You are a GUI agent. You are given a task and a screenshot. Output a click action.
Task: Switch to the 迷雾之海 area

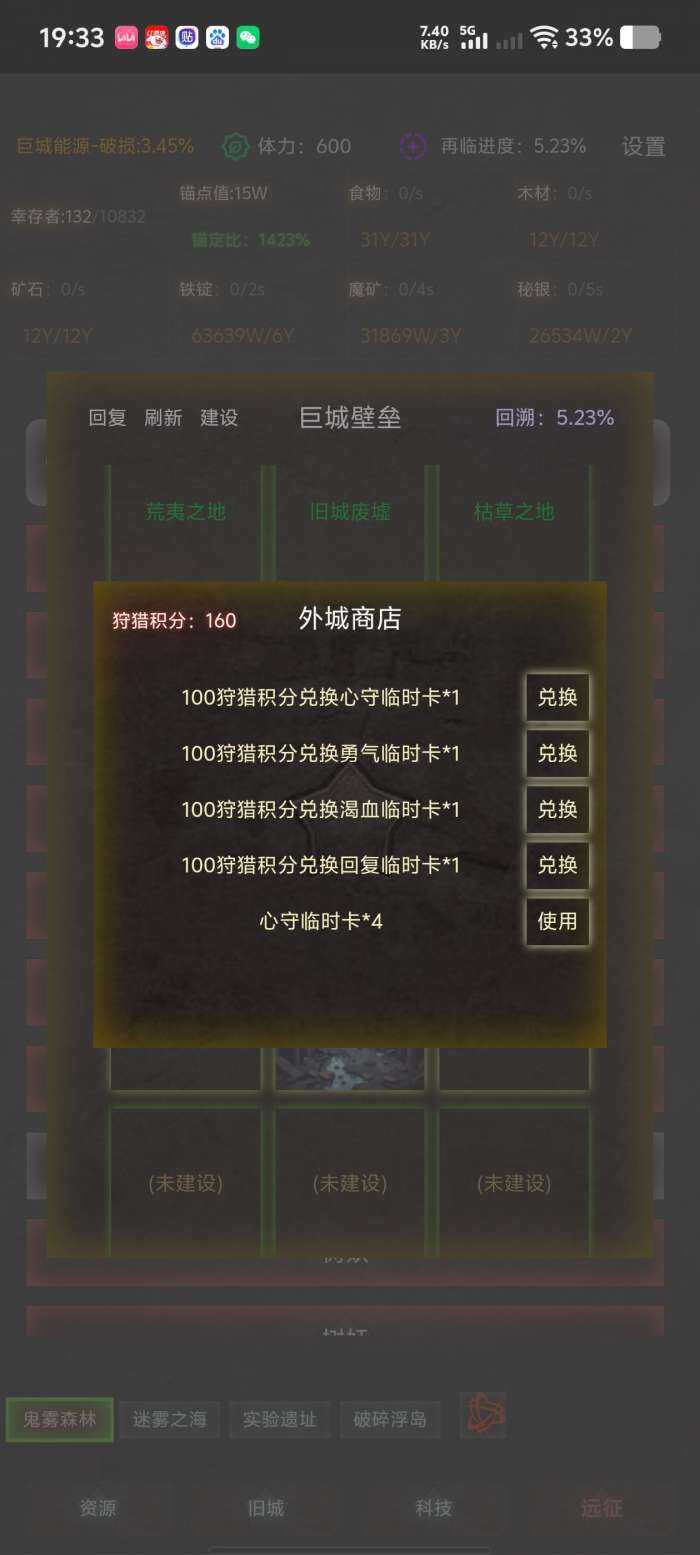170,1419
